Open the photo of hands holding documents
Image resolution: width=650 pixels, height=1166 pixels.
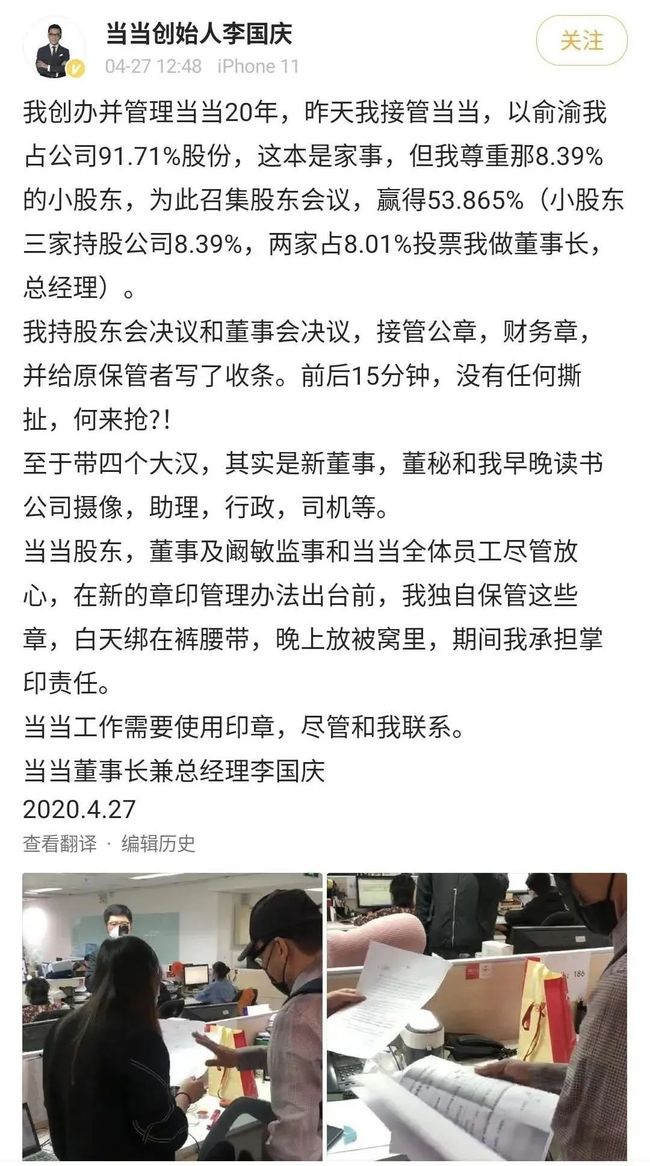coord(477,1017)
